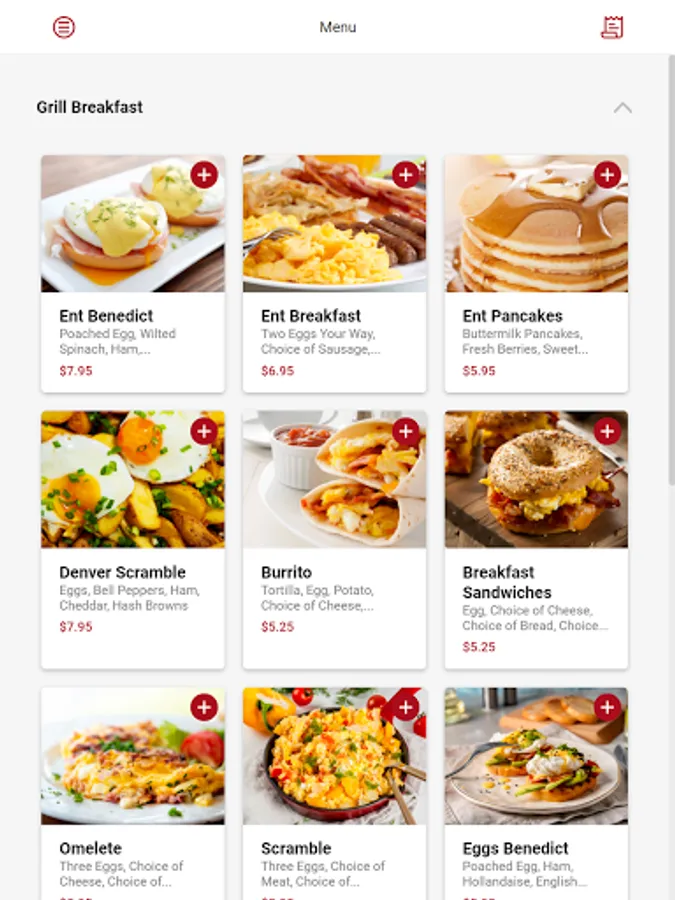Screen dimensions: 675x900
Task: Add Ent Pancakes to the order
Action: coord(607,175)
